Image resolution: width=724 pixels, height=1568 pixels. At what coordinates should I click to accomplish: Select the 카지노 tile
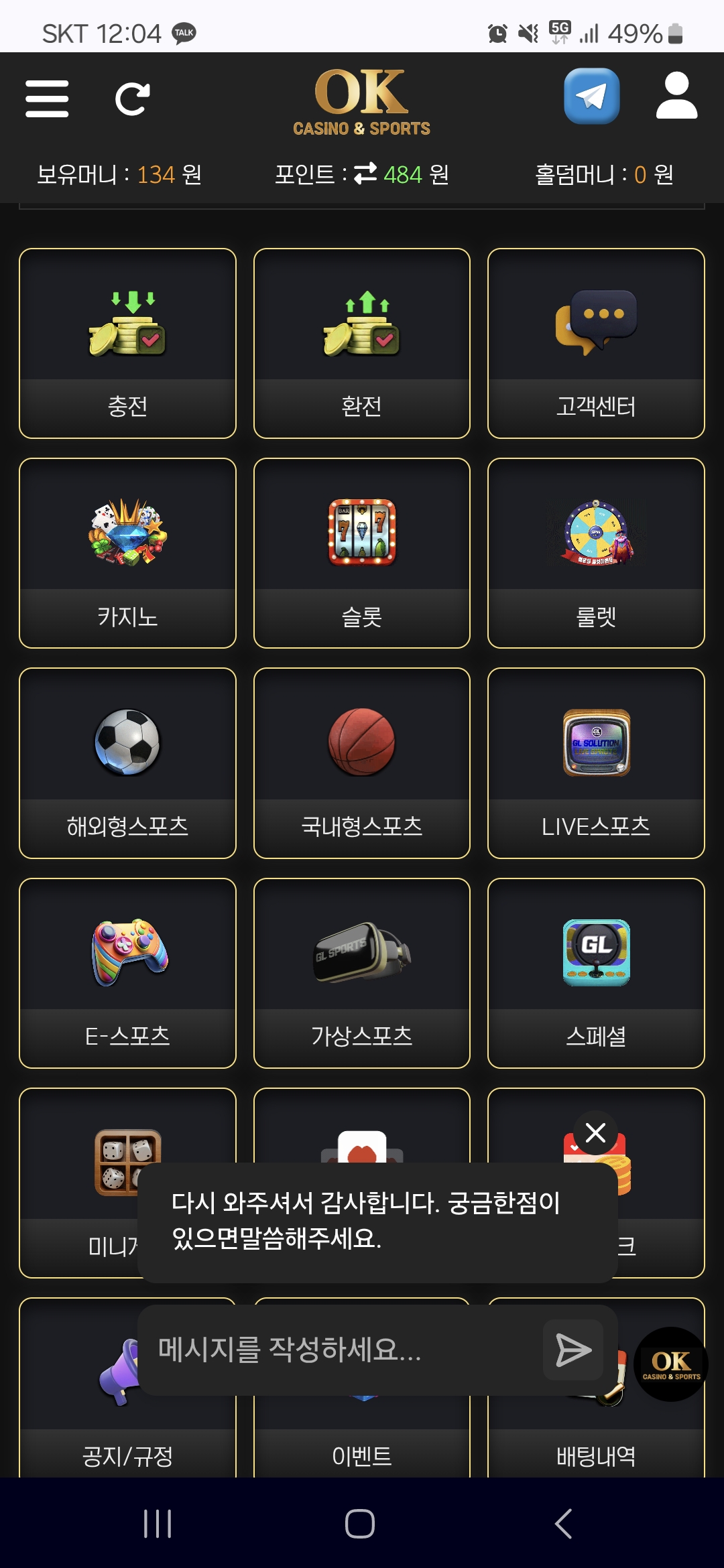click(x=127, y=553)
